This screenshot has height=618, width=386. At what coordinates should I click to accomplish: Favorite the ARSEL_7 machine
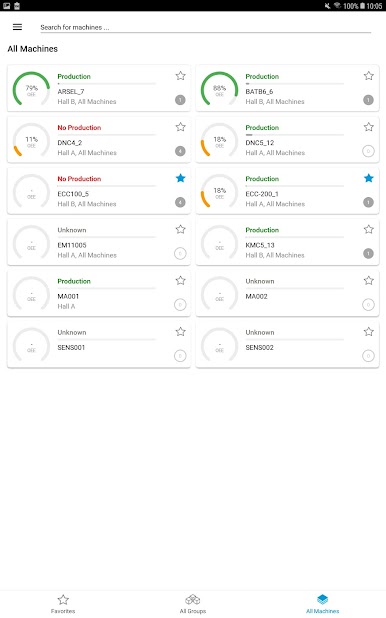click(181, 76)
